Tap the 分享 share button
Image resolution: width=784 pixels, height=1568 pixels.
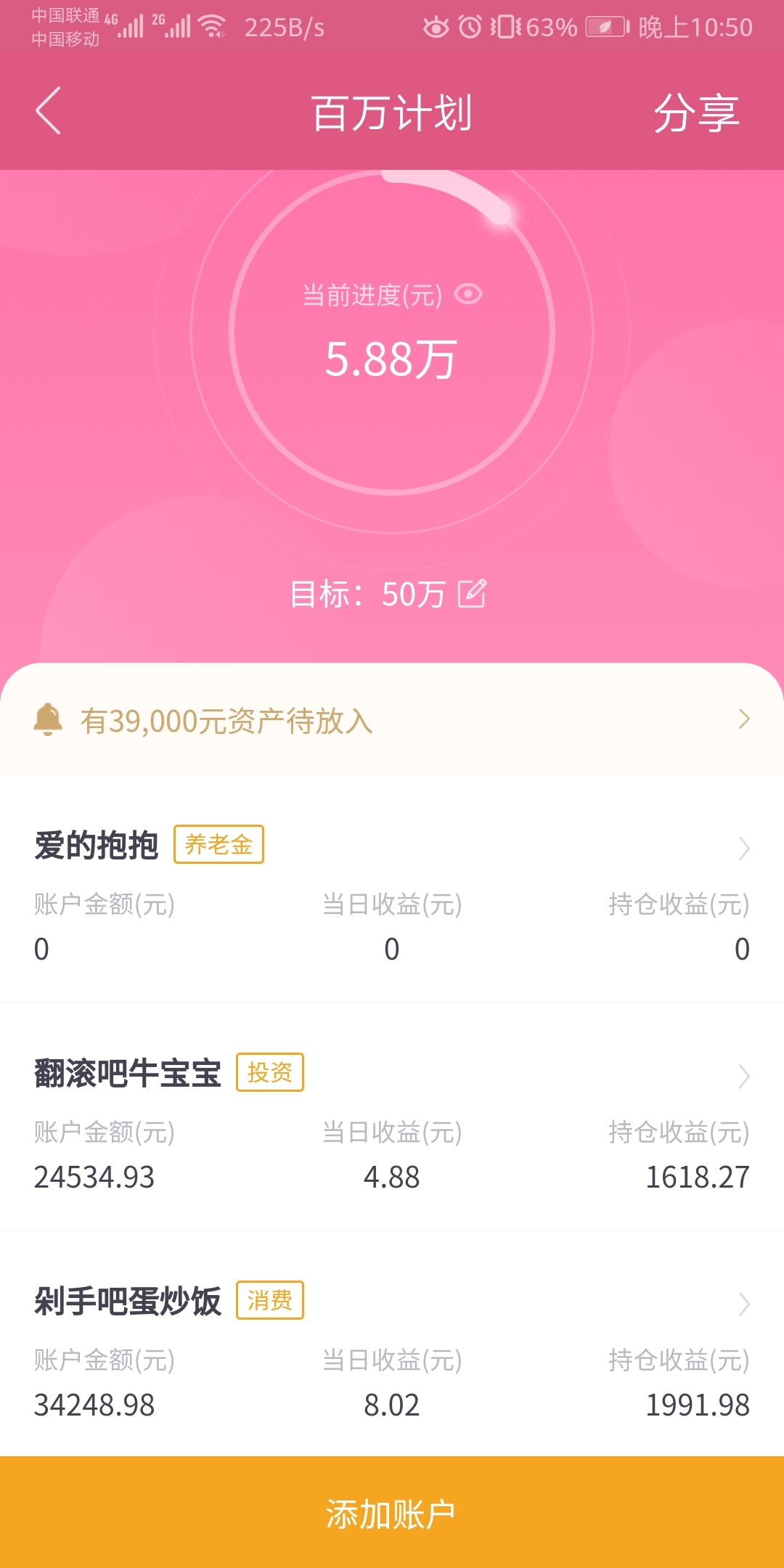(x=696, y=113)
